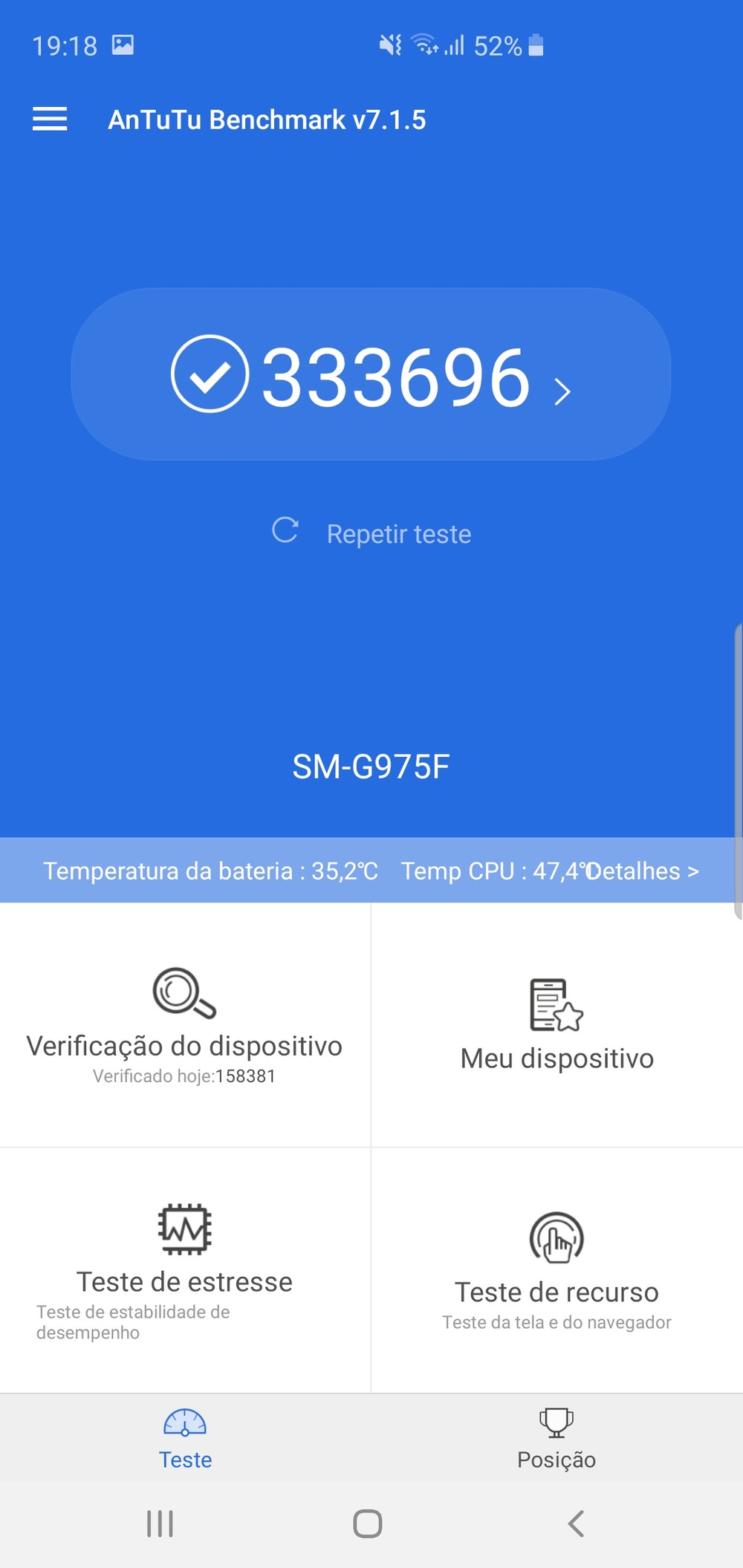Open the hamburger drawer menu
Viewport: 743px width, 1568px height.
coord(50,119)
